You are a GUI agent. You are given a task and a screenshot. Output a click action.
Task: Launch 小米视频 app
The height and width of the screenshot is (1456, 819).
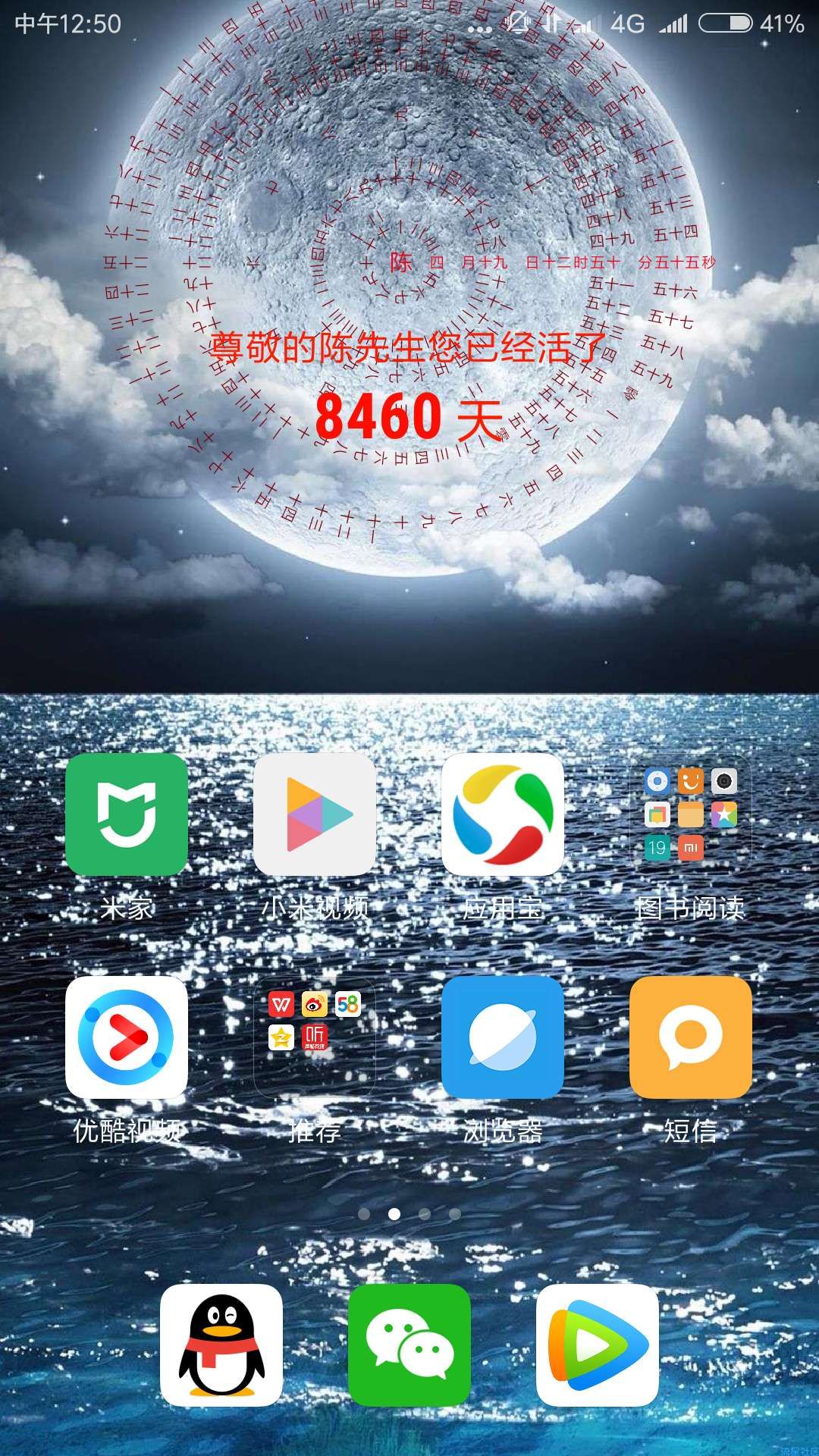[x=314, y=814]
